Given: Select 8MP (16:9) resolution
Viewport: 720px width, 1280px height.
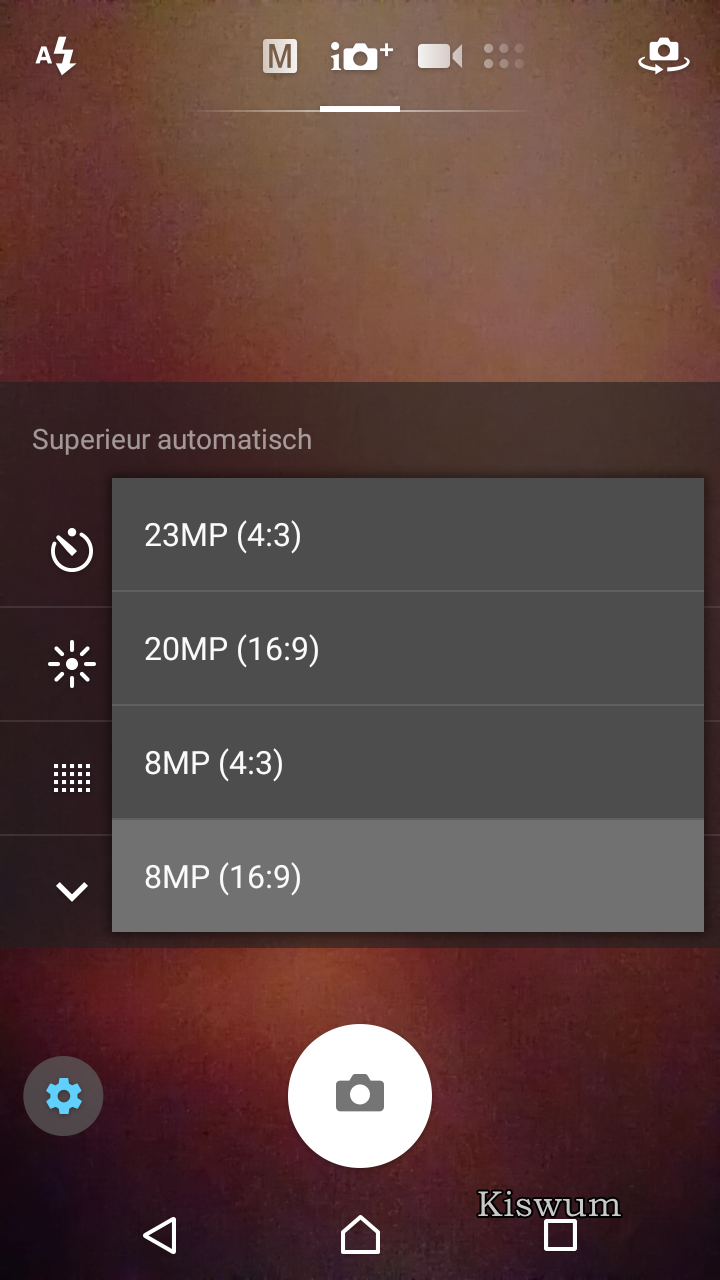Looking at the screenshot, I should click(x=407, y=877).
